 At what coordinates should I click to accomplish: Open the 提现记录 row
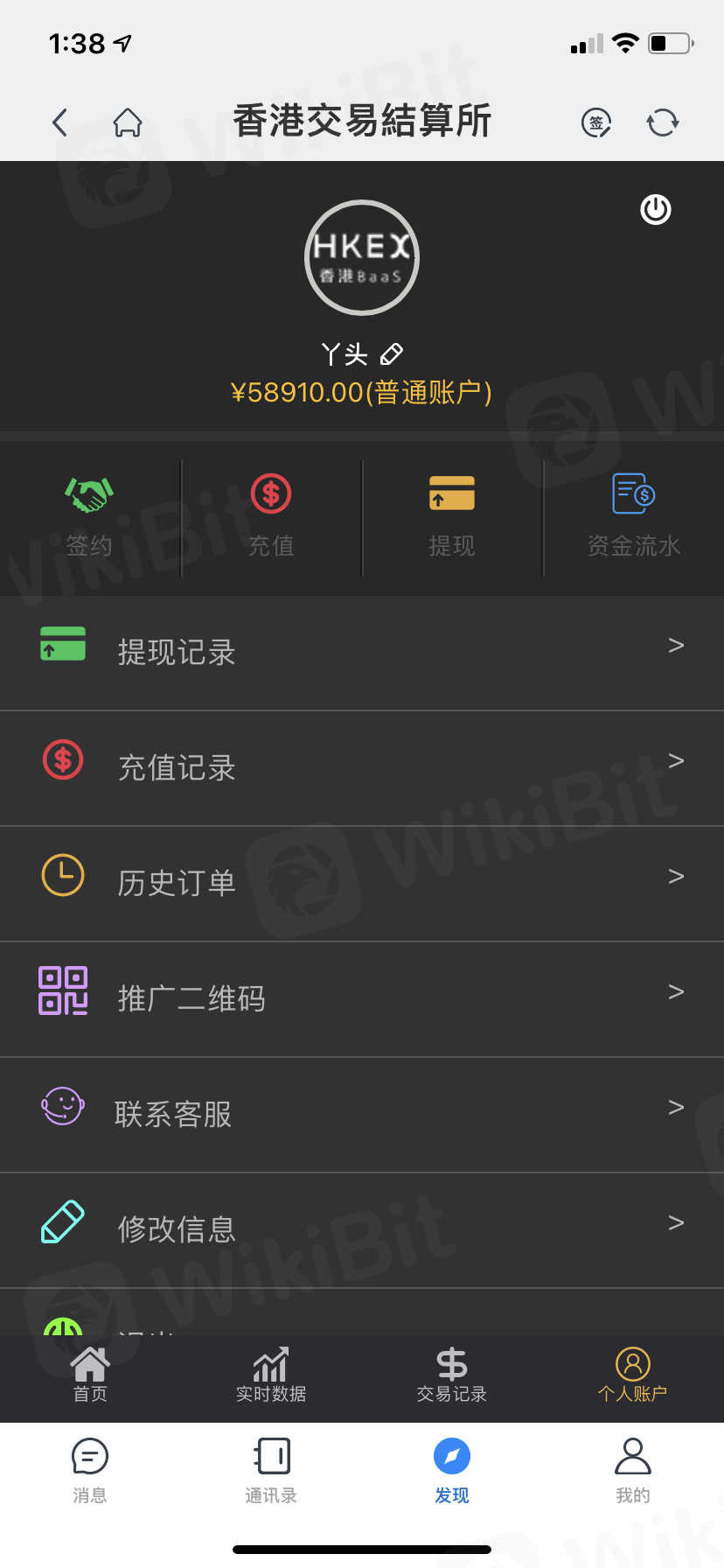pyautogui.click(x=362, y=652)
